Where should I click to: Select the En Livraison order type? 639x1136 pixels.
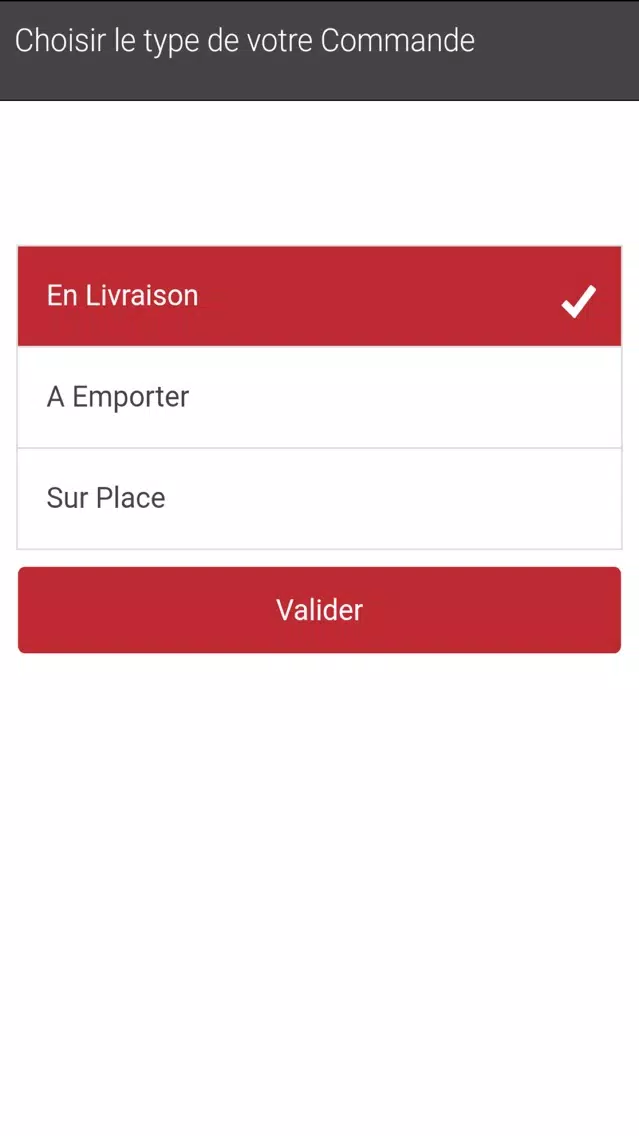[319, 296]
